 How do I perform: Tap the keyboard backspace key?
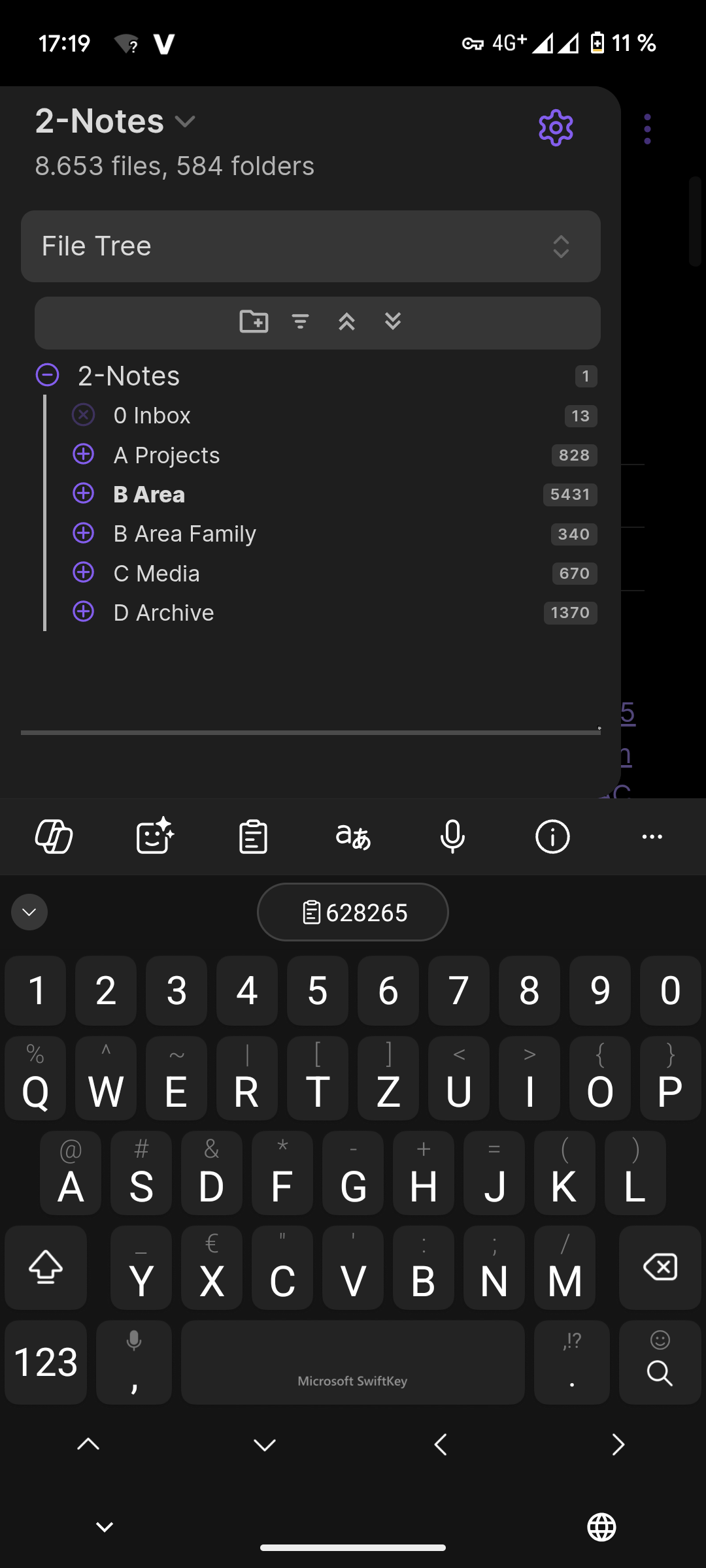coord(660,1267)
